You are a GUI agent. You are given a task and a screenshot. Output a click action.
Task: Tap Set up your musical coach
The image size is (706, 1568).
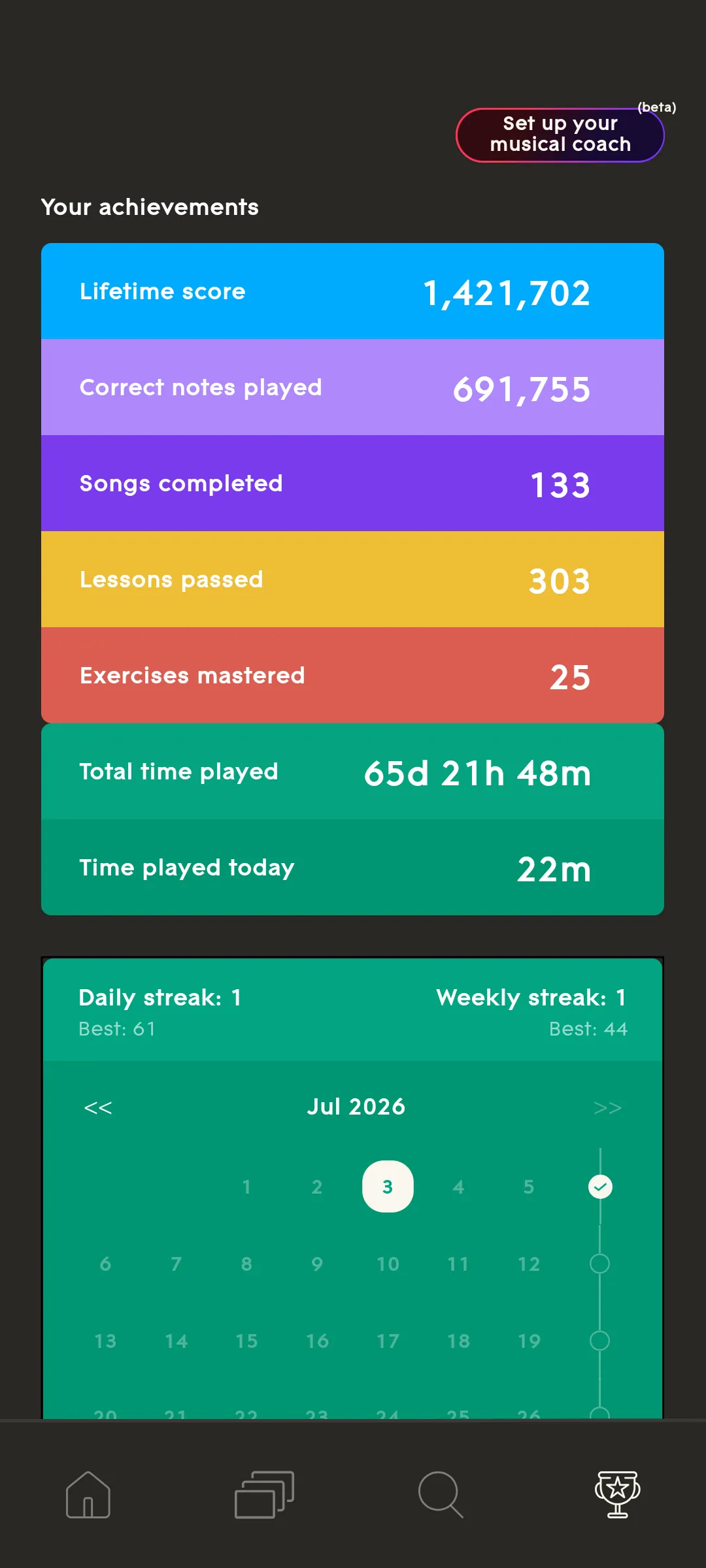pos(560,135)
